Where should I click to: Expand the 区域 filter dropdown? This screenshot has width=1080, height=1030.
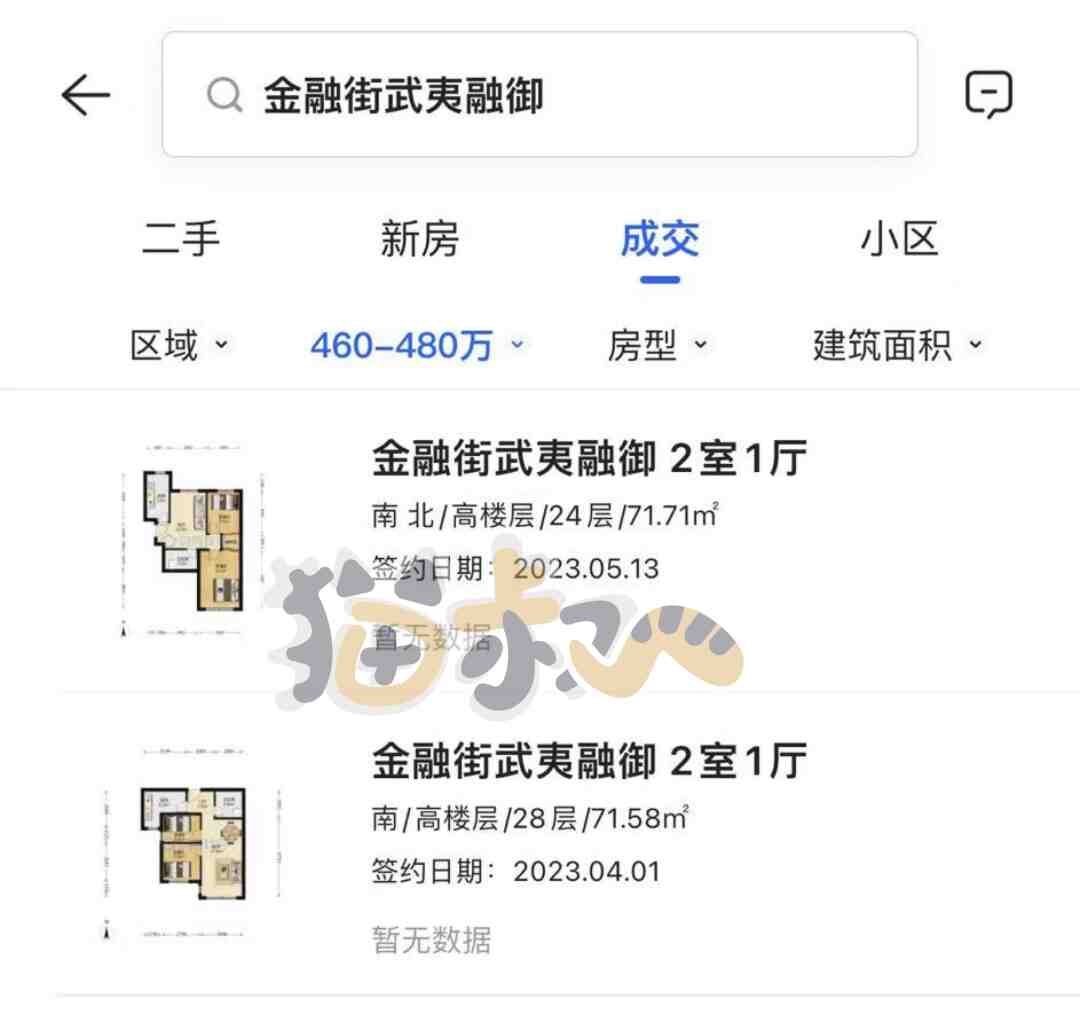(x=180, y=346)
